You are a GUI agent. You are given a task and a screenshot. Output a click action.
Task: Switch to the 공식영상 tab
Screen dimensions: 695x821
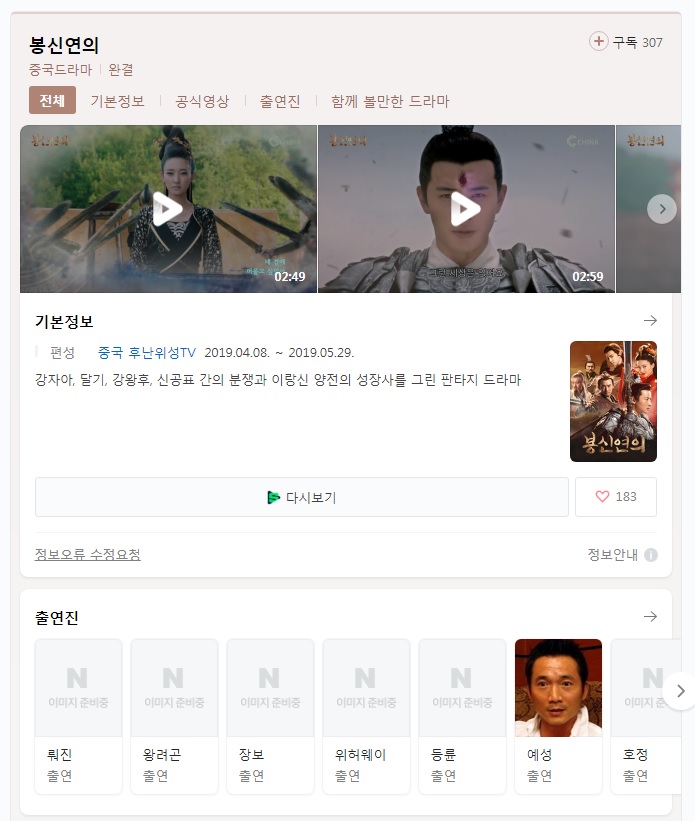202,101
